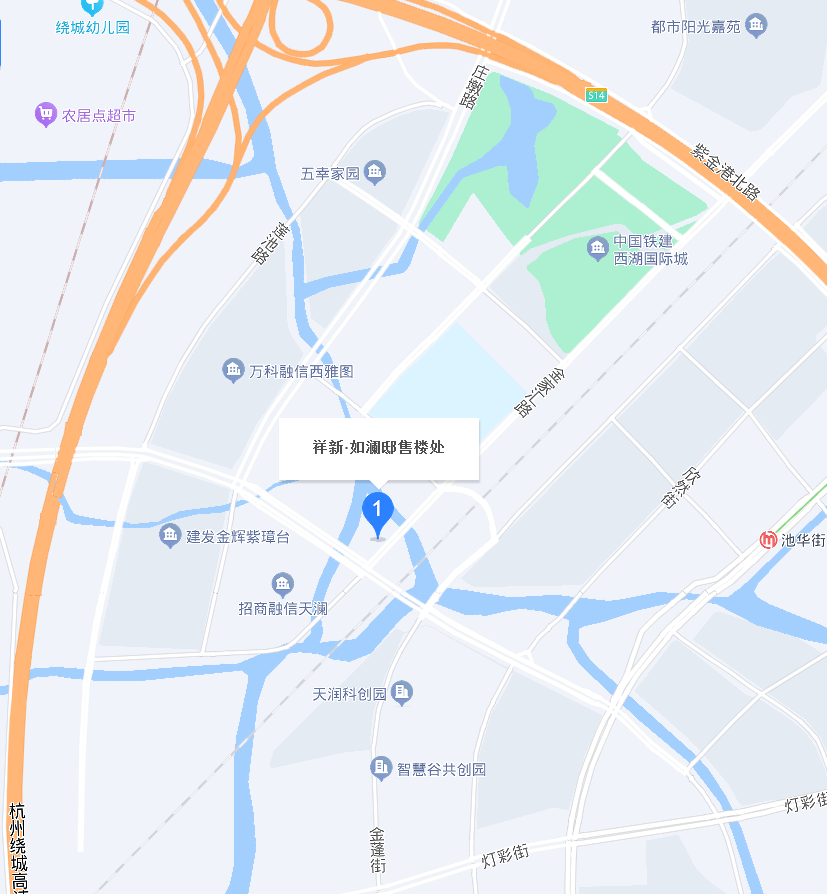The image size is (827, 894).
Task: Select the 万科融信西雅图 place marker
Action: [x=233, y=371]
